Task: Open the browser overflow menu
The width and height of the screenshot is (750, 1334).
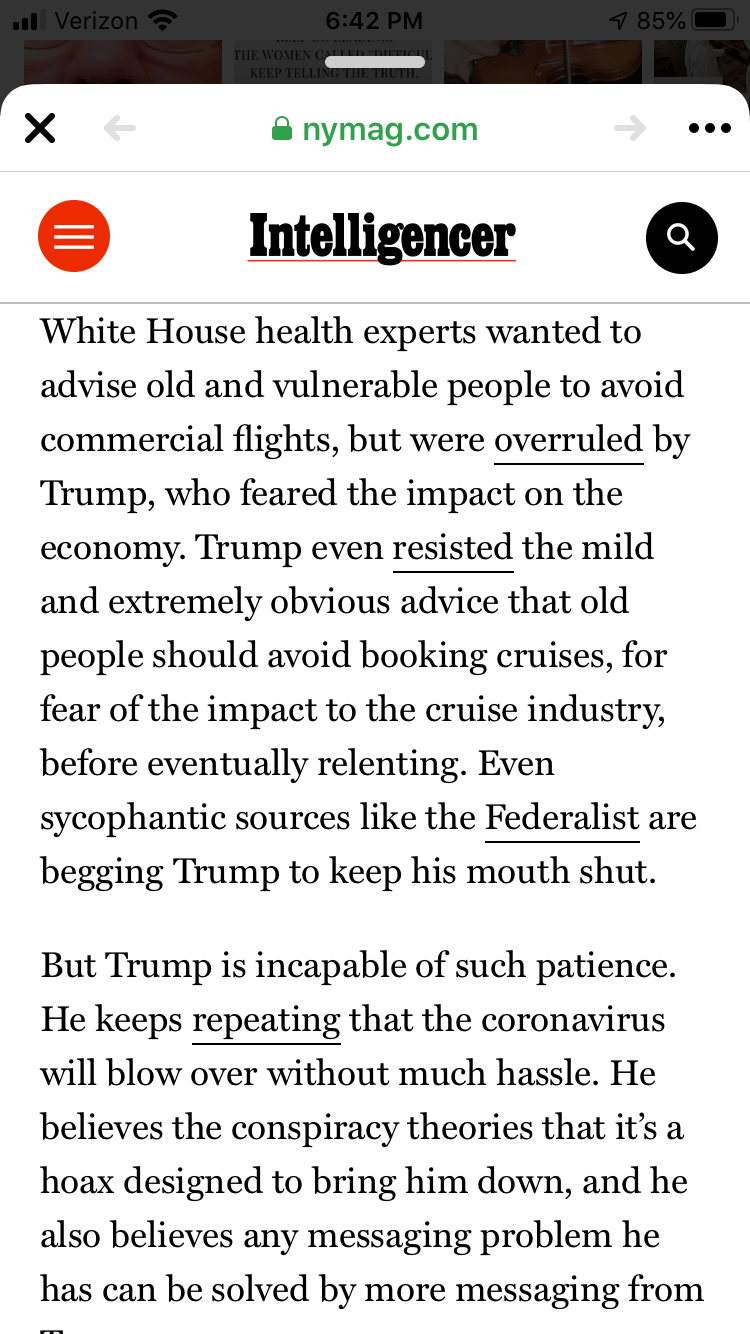Action: tap(710, 129)
